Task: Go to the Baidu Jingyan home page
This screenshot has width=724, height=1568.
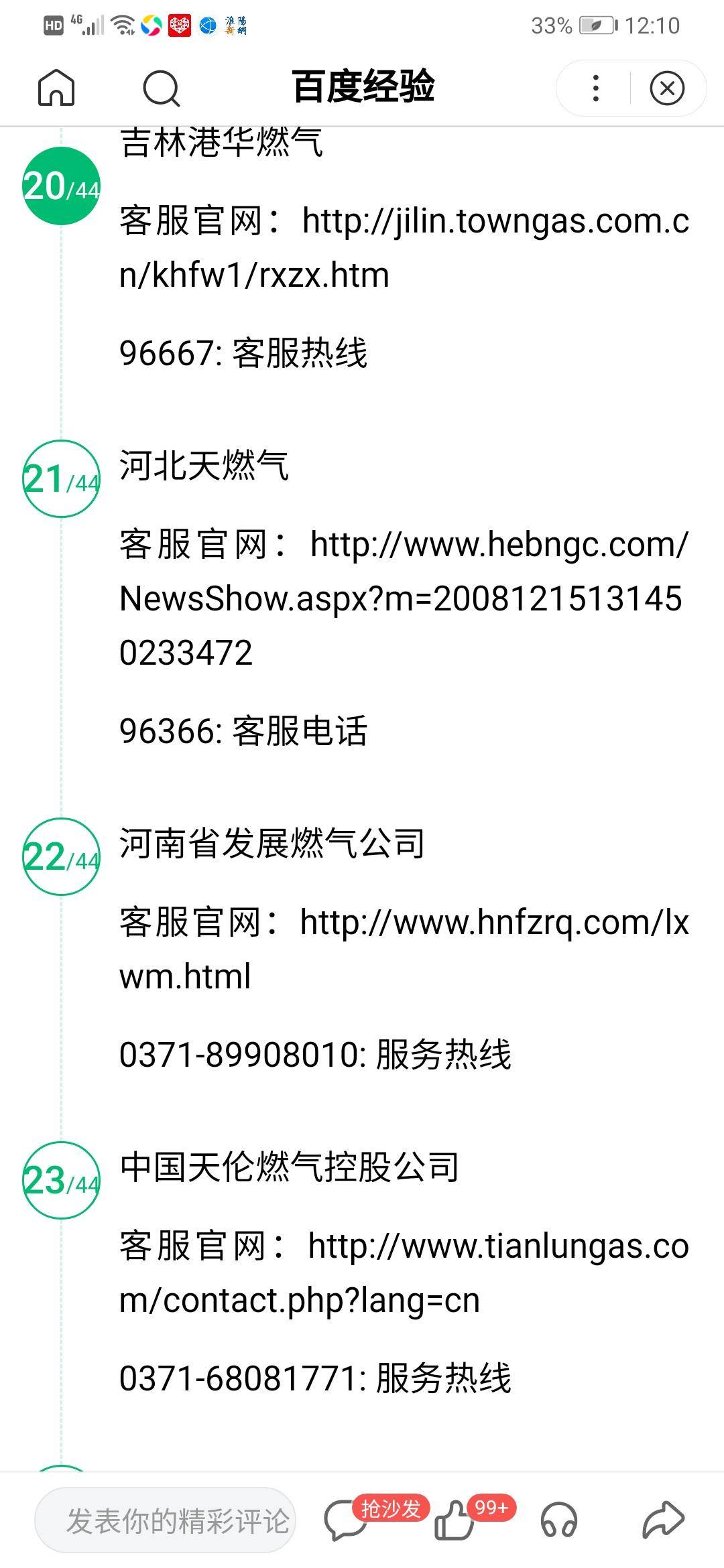Action: coord(56,88)
